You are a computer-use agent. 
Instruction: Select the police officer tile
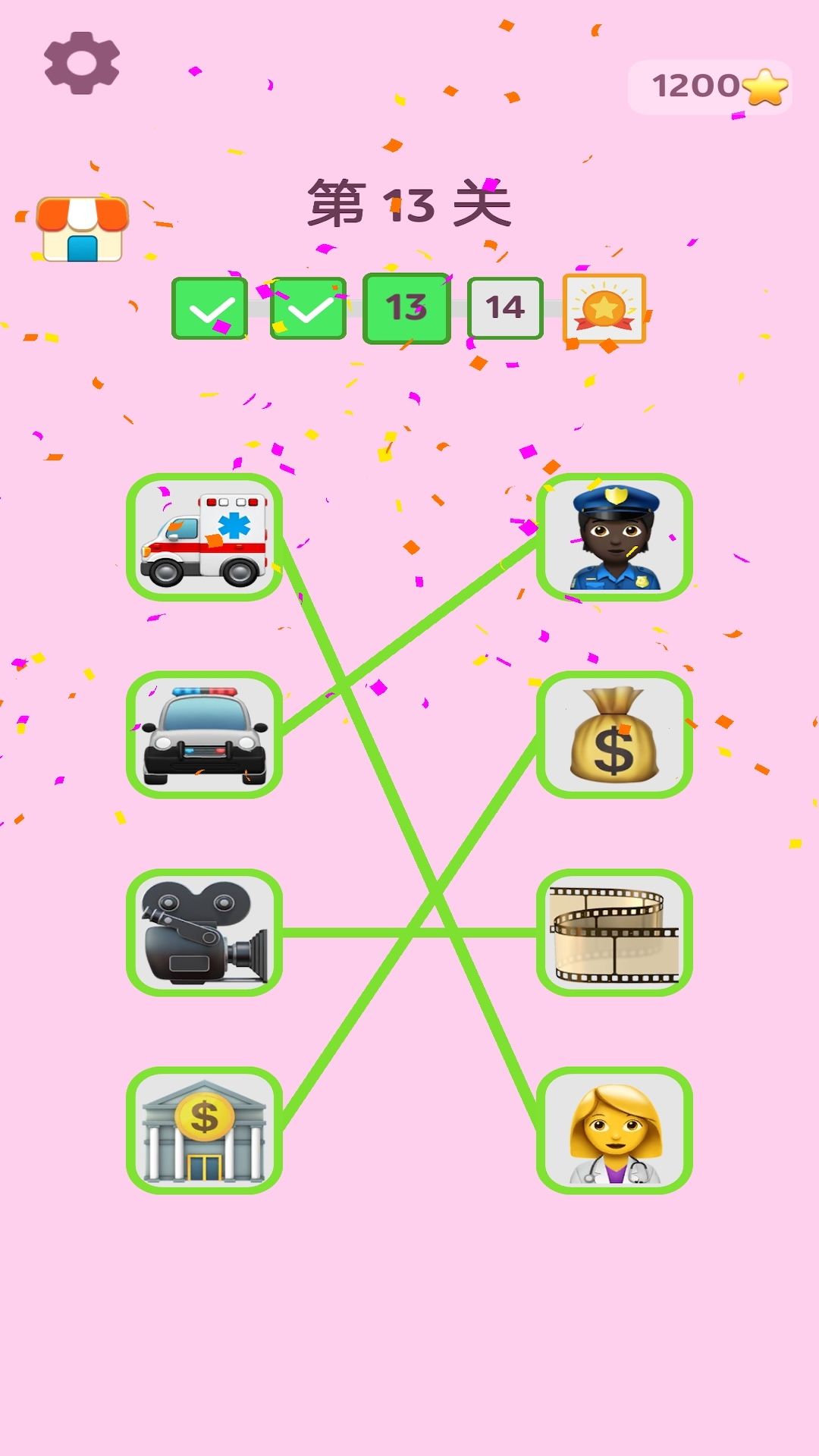pyautogui.click(x=614, y=537)
